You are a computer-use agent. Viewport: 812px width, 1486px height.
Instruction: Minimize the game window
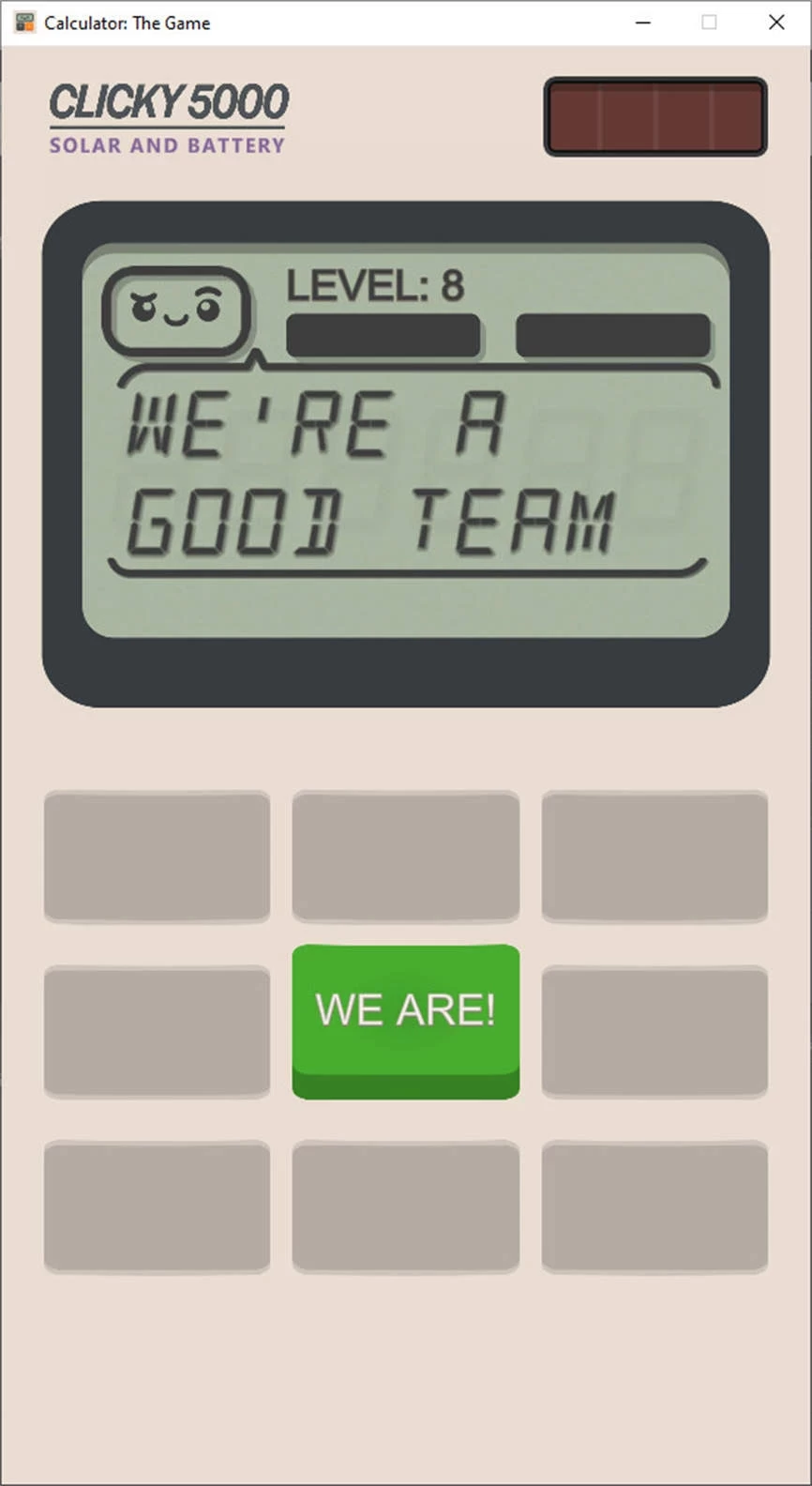[x=643, y=23]
